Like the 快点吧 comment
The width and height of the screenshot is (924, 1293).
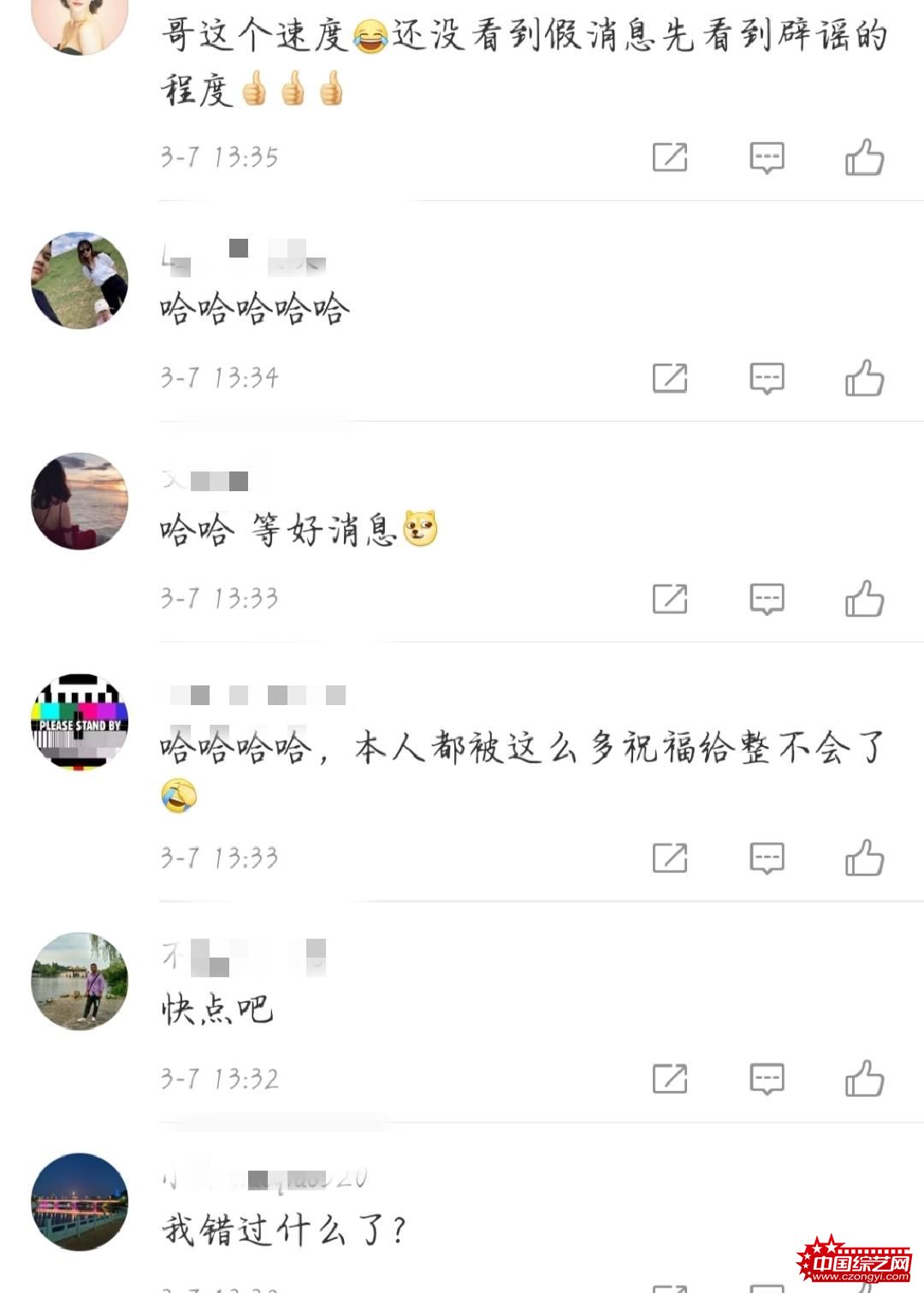tap(864, 1078)
